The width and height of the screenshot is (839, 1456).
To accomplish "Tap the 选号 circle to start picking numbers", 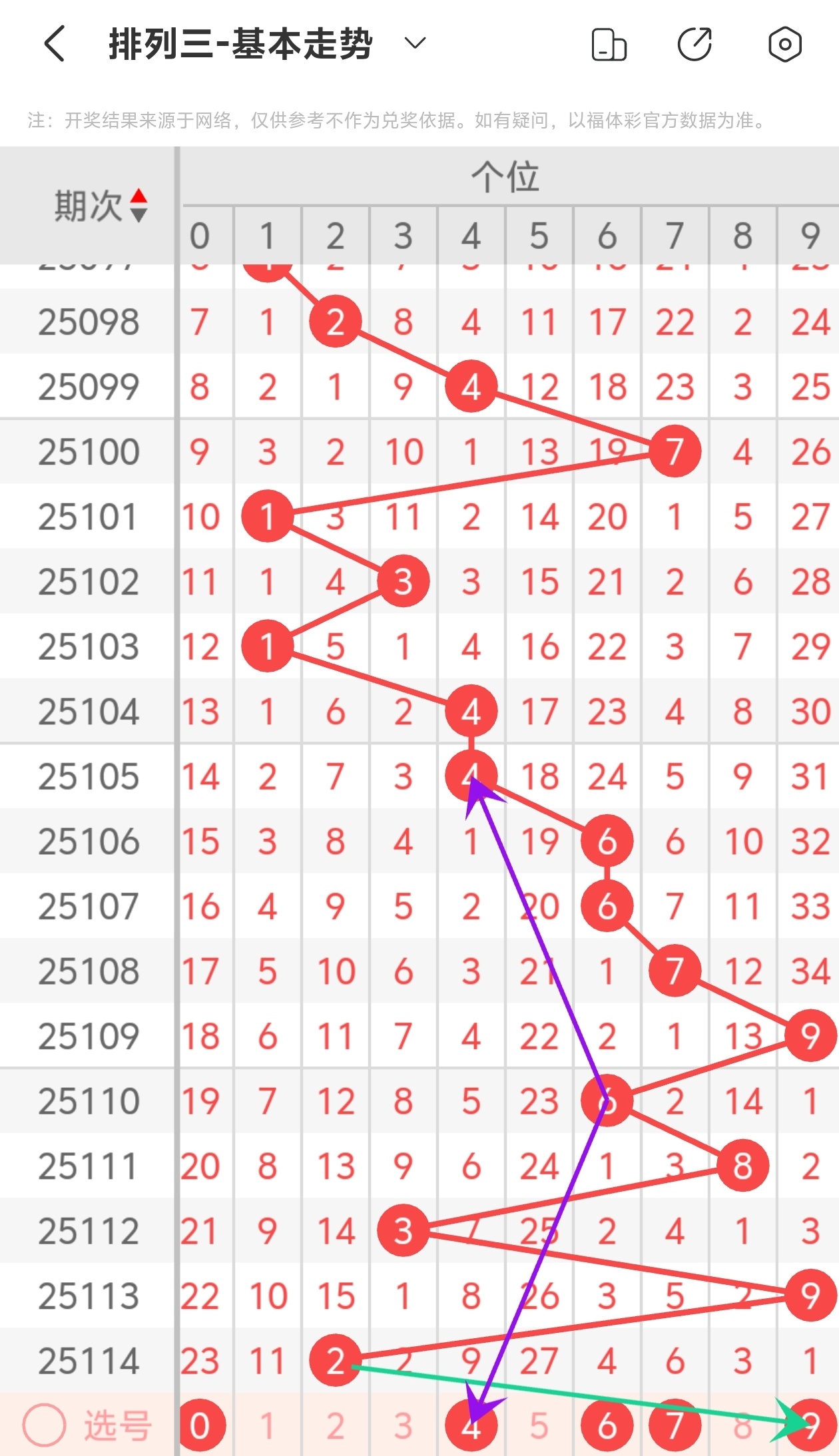I will 44,1425.
